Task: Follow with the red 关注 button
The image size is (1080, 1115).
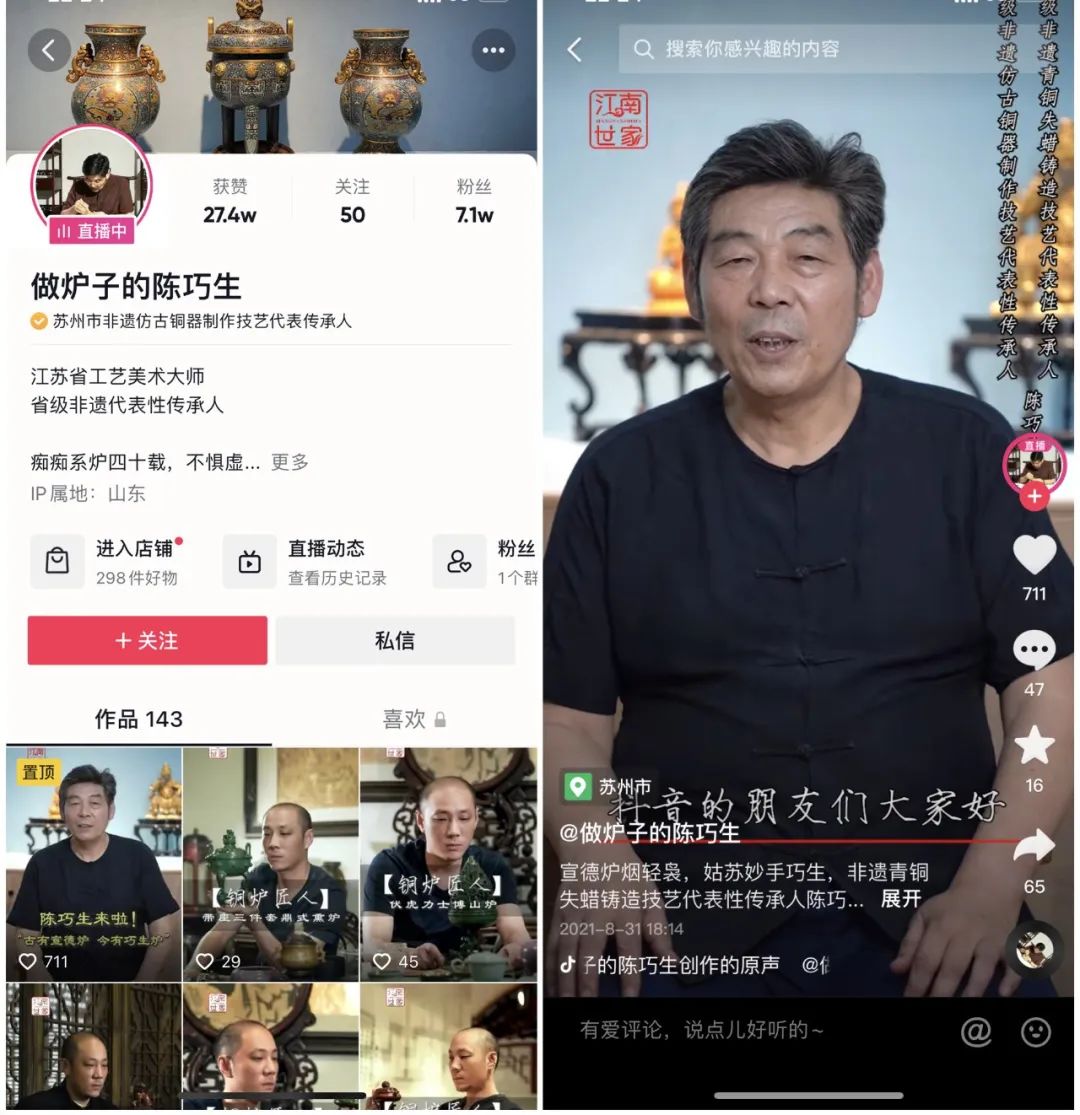Action: (x=147, y=640)
